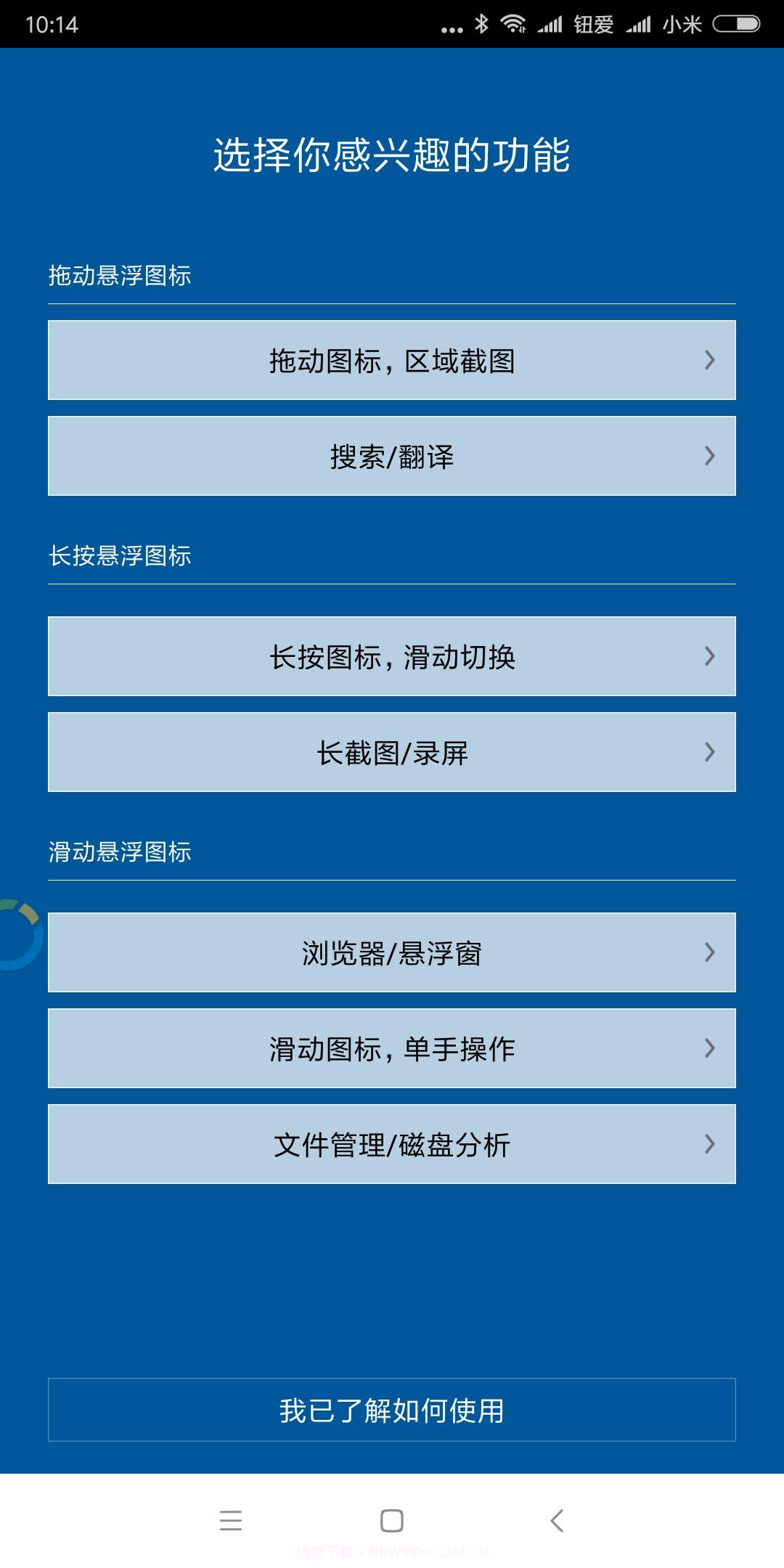784x1568 pixels.
Task: Tap the Bluetooth status bar icon
Action: pos(480,24)
